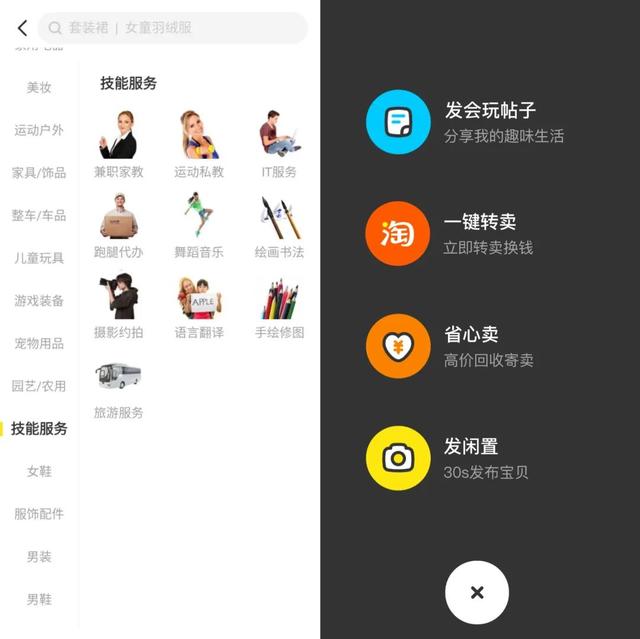
Task: Select the 美妆 category
Action: coord(39,88)
